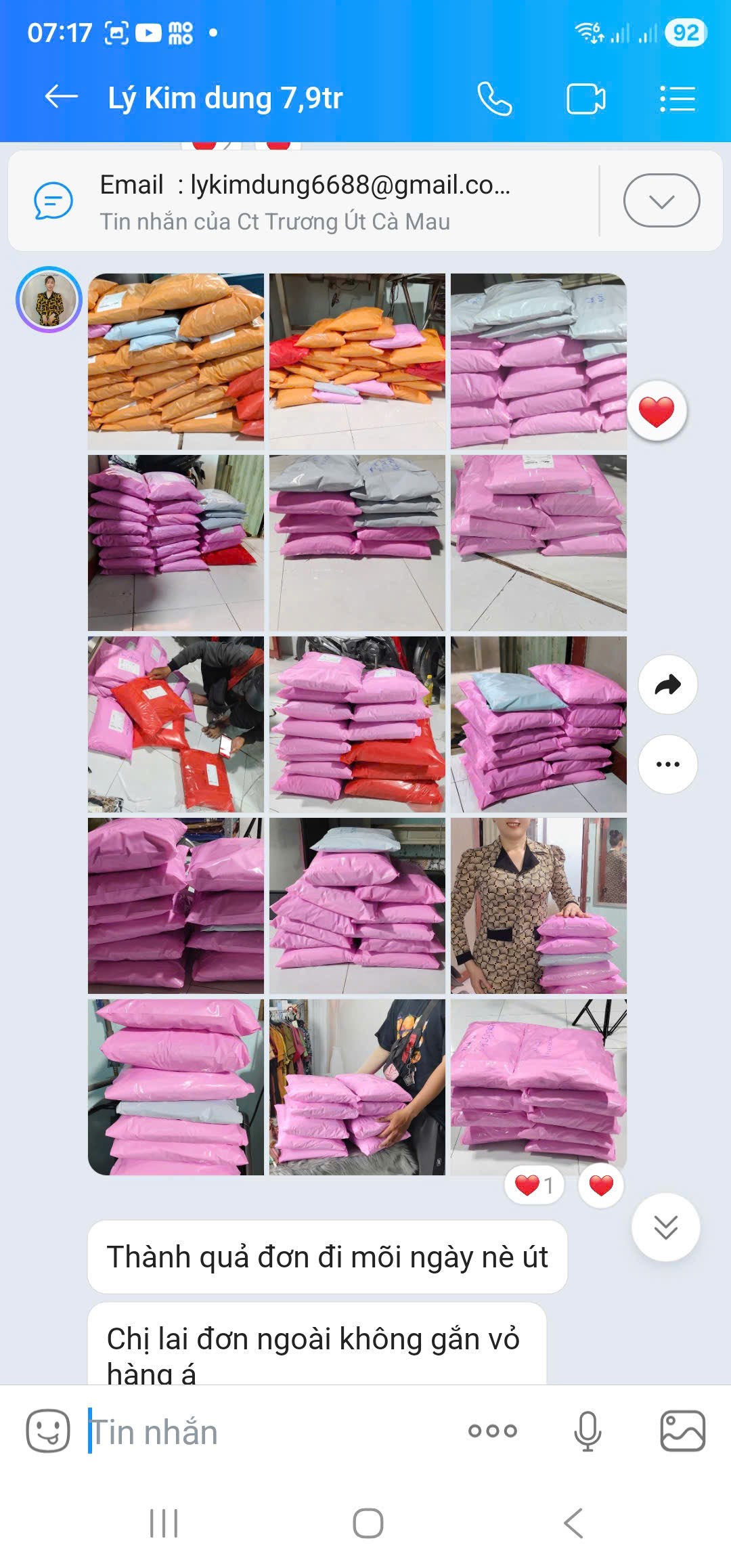
Task: Open the pinned Email message
Action: pyautogui.click(x=305, y=201)
